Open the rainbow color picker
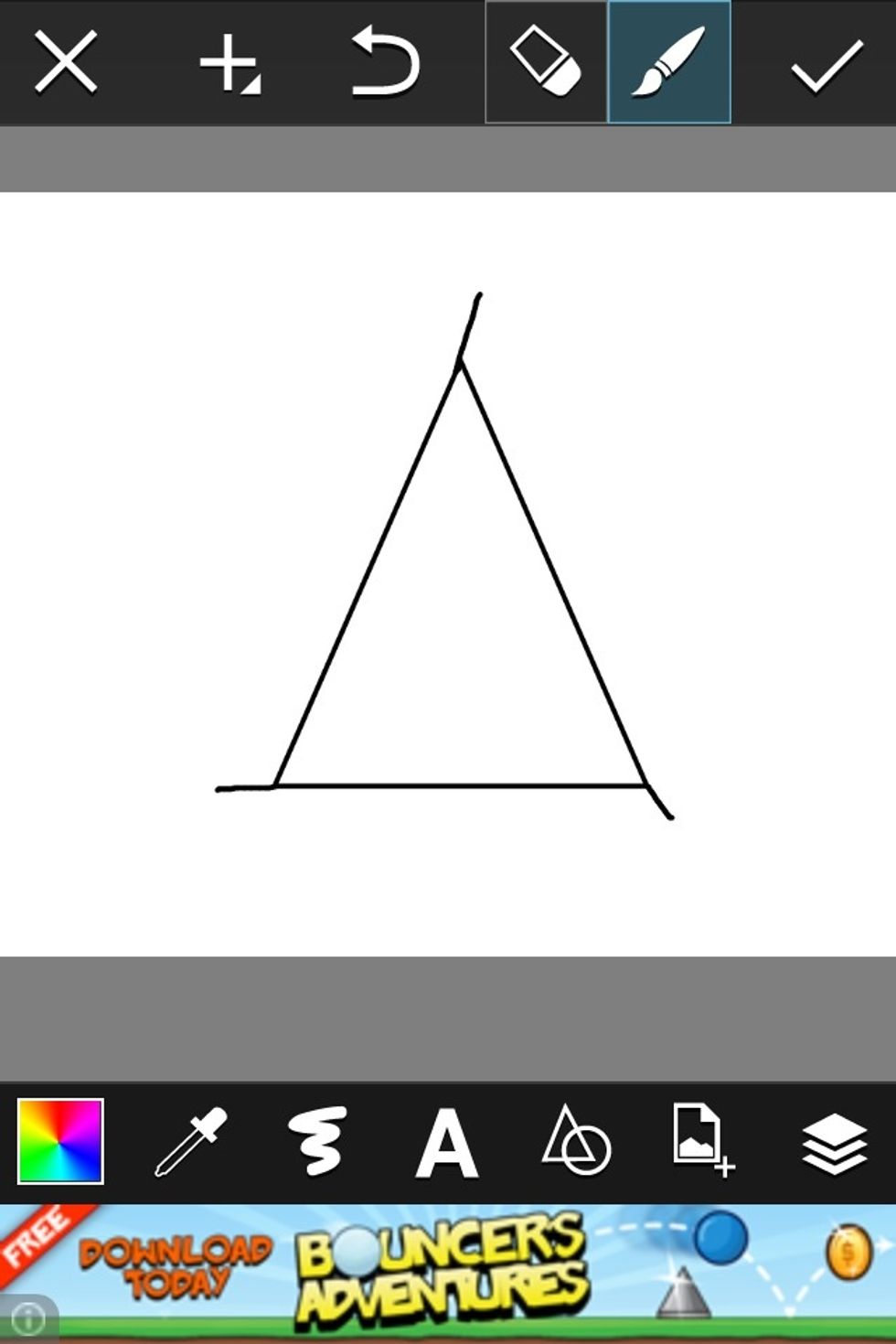The width and height of the screenshot is (896, 1344). point(60,1141)
